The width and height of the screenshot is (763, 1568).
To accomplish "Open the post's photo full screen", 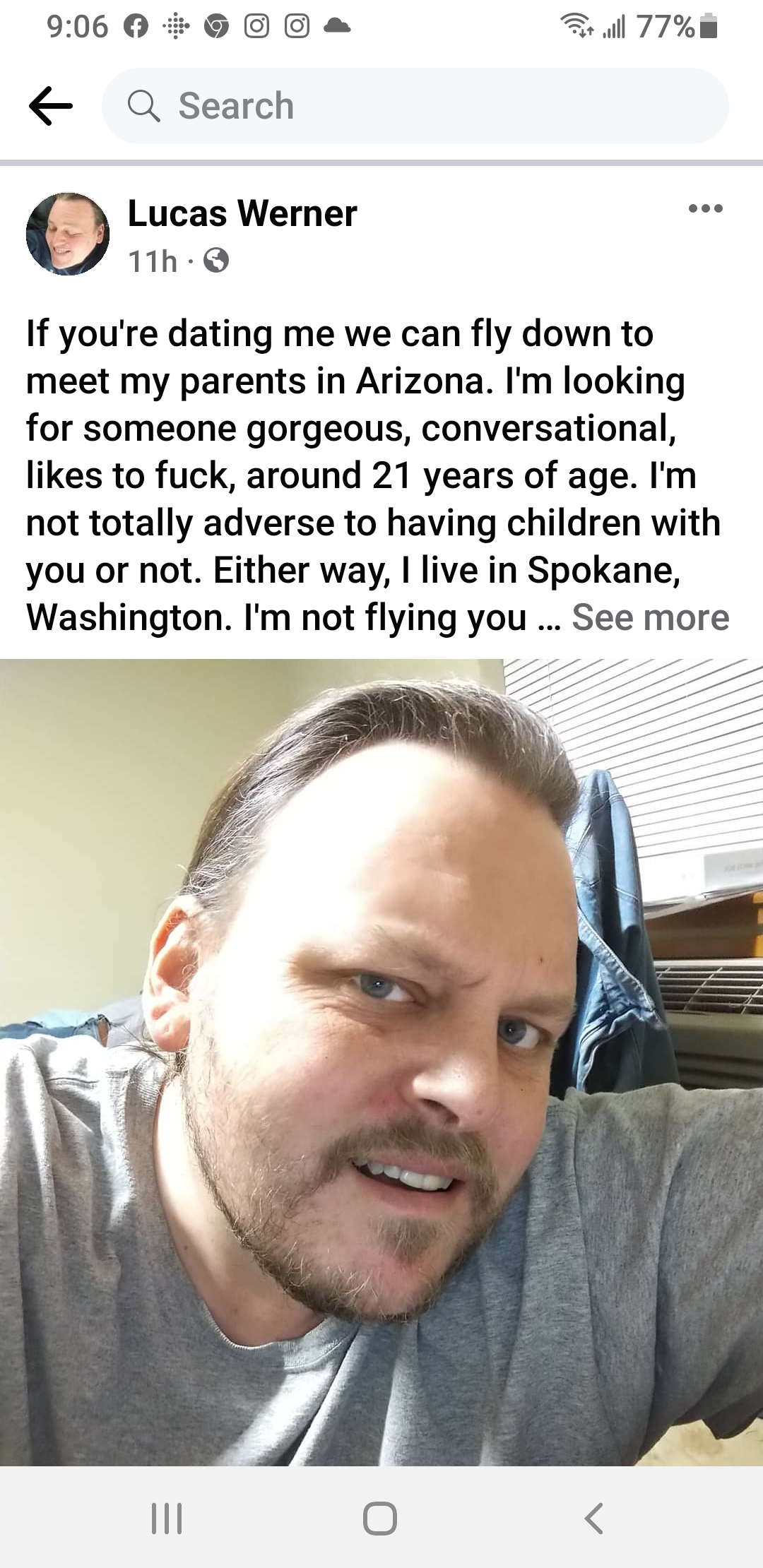I will 381,1062.
